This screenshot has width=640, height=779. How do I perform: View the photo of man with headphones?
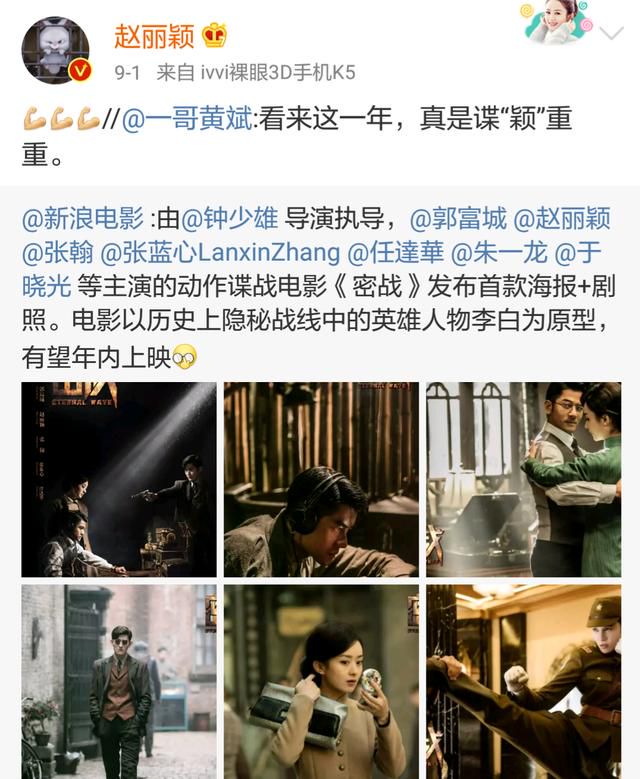320,479
